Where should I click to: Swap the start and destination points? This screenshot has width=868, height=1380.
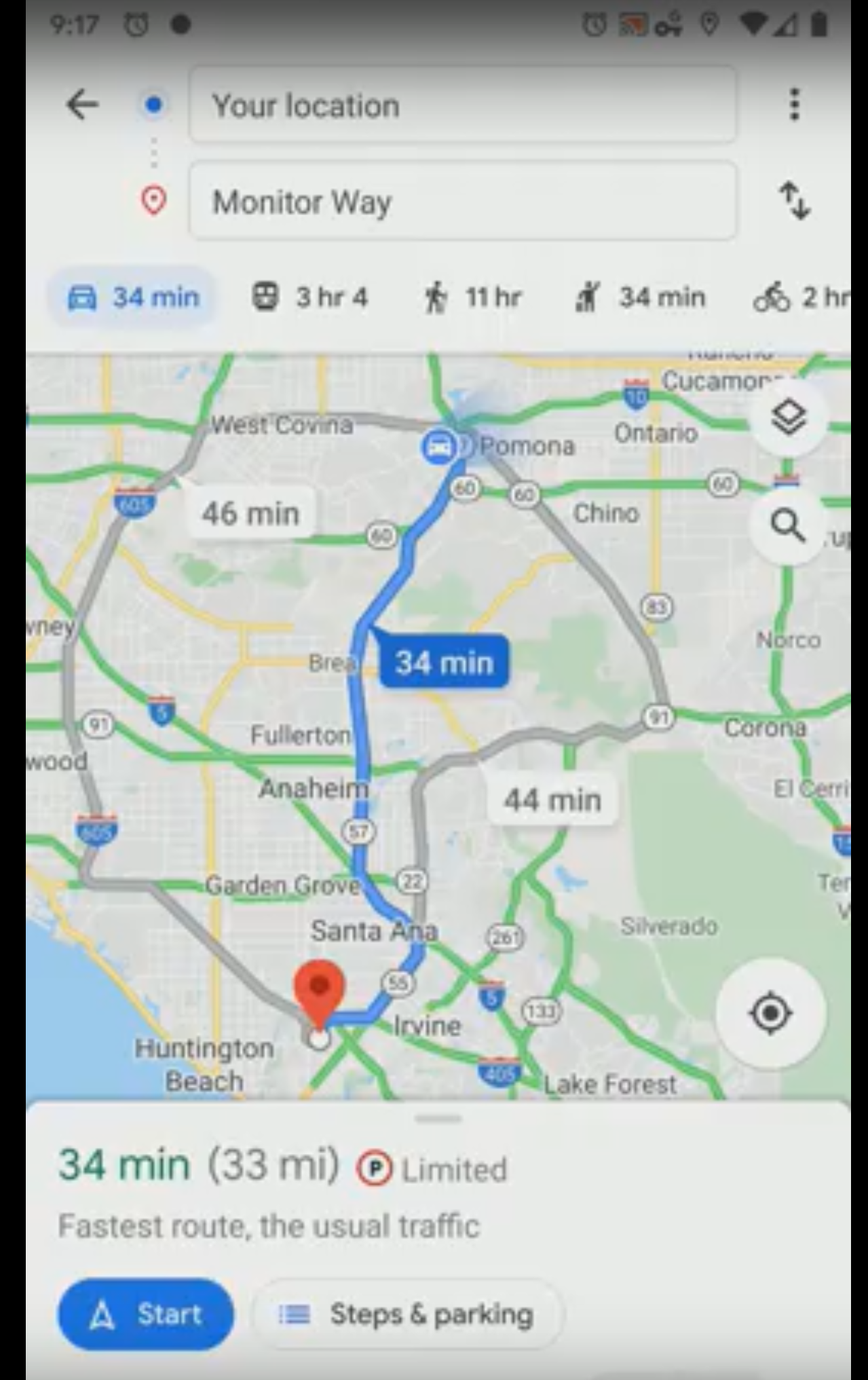tap(794, 200)
